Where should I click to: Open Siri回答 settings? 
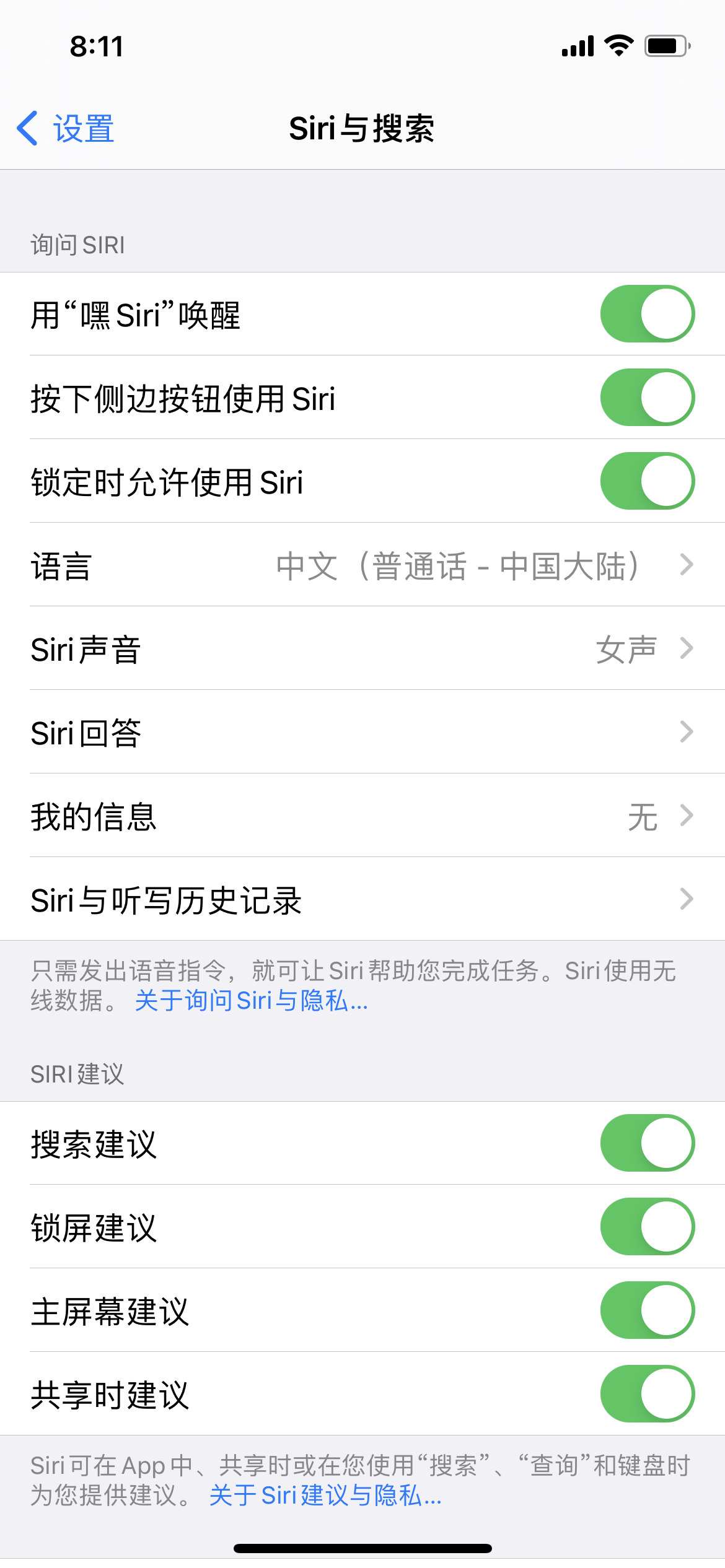pos(362,732)
